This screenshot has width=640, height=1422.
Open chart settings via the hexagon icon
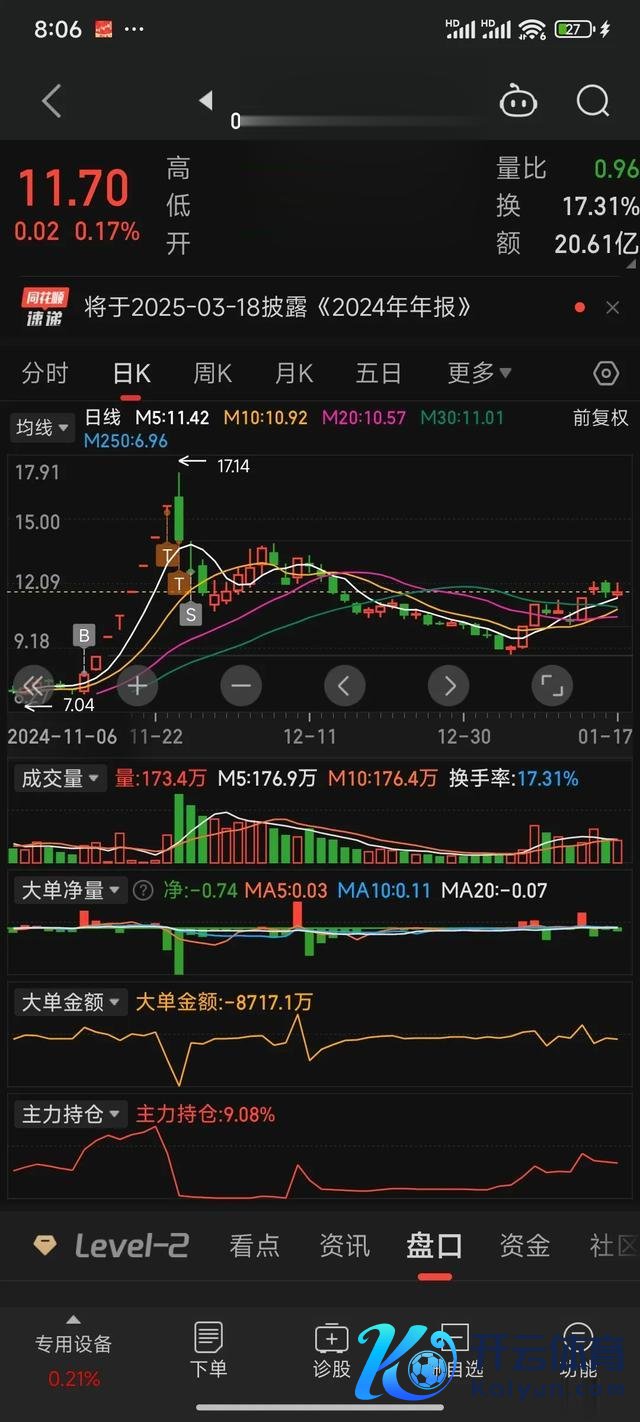[x=606, y=374]
